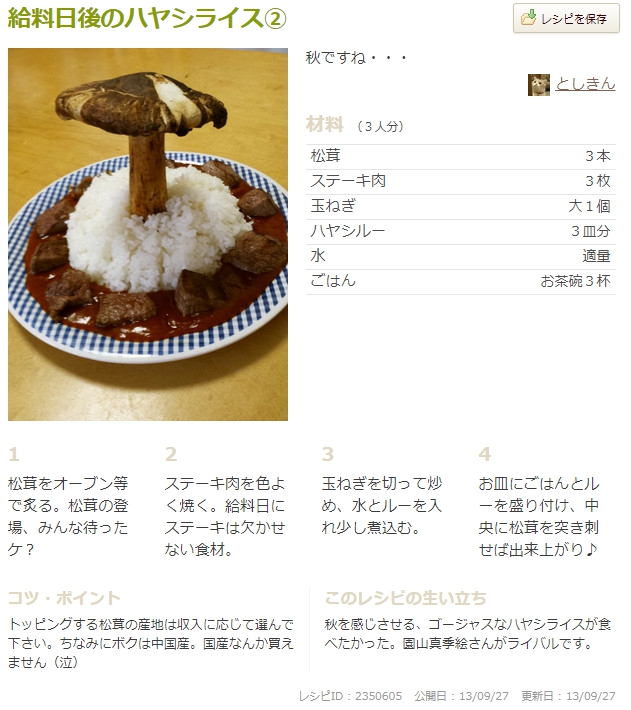Save this recipe with レシピを保存

tap(566, 18)
